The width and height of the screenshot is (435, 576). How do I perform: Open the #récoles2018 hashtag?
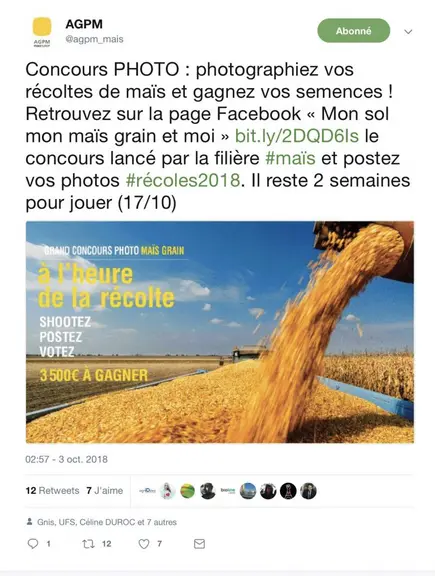(183, 180)
